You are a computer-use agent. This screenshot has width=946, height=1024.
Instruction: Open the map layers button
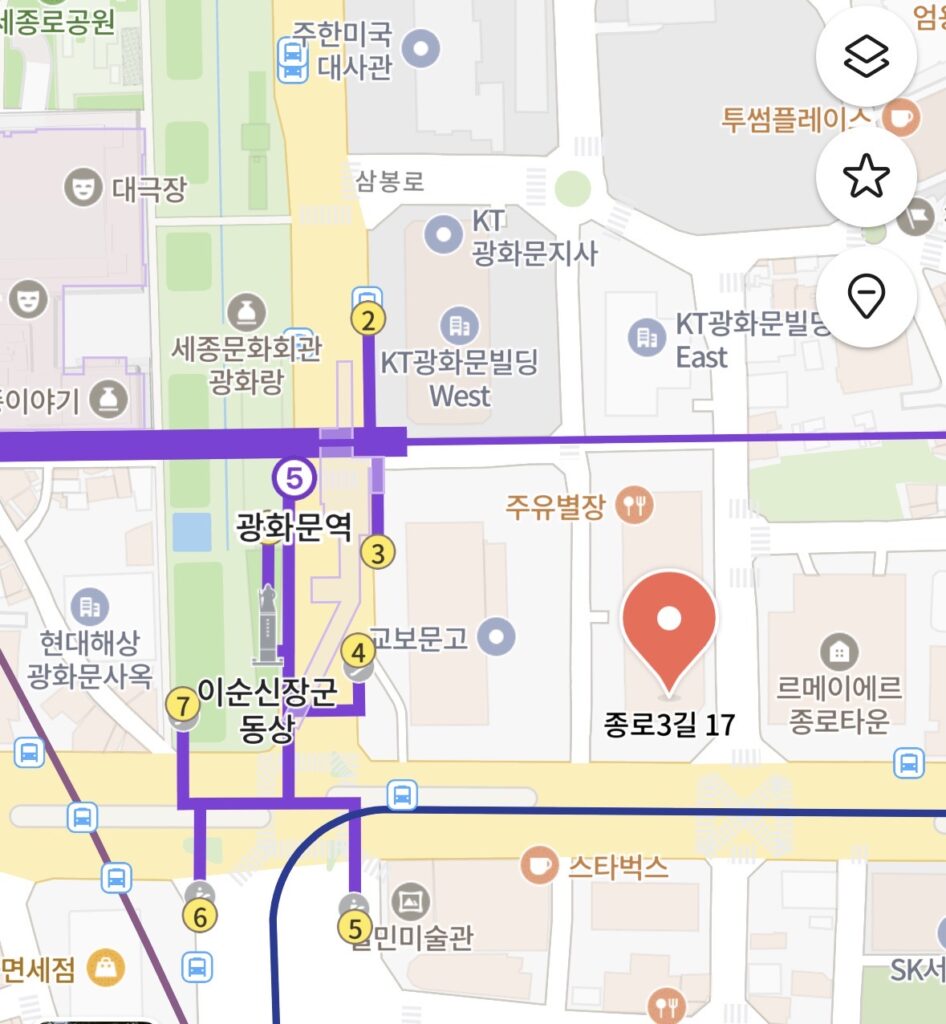pos(866,57)
